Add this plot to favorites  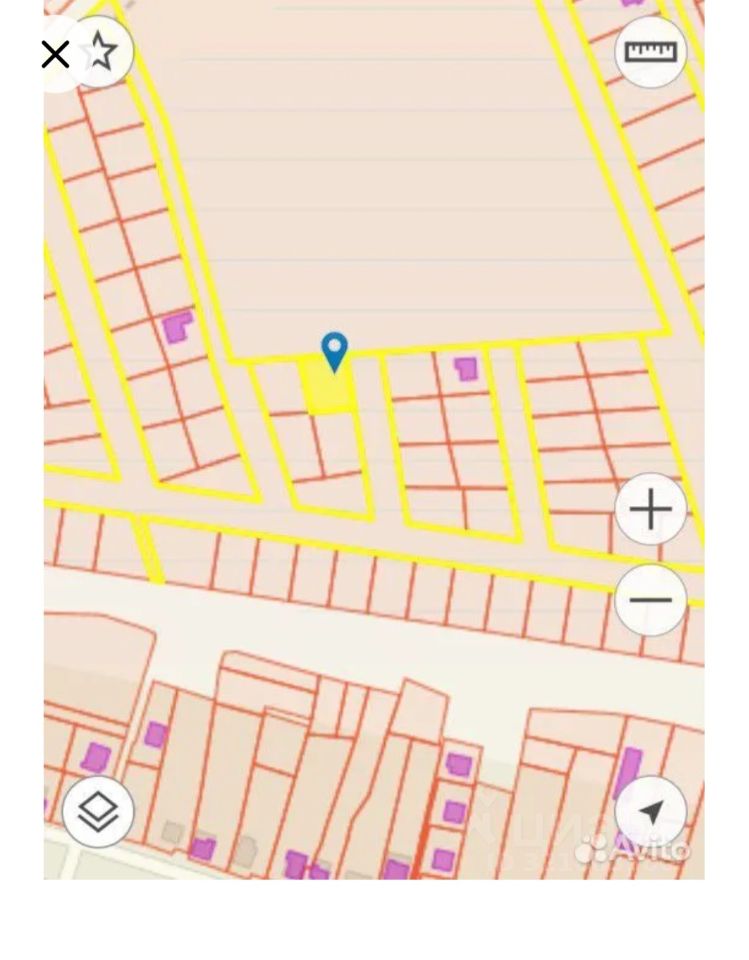click(102, 51)
